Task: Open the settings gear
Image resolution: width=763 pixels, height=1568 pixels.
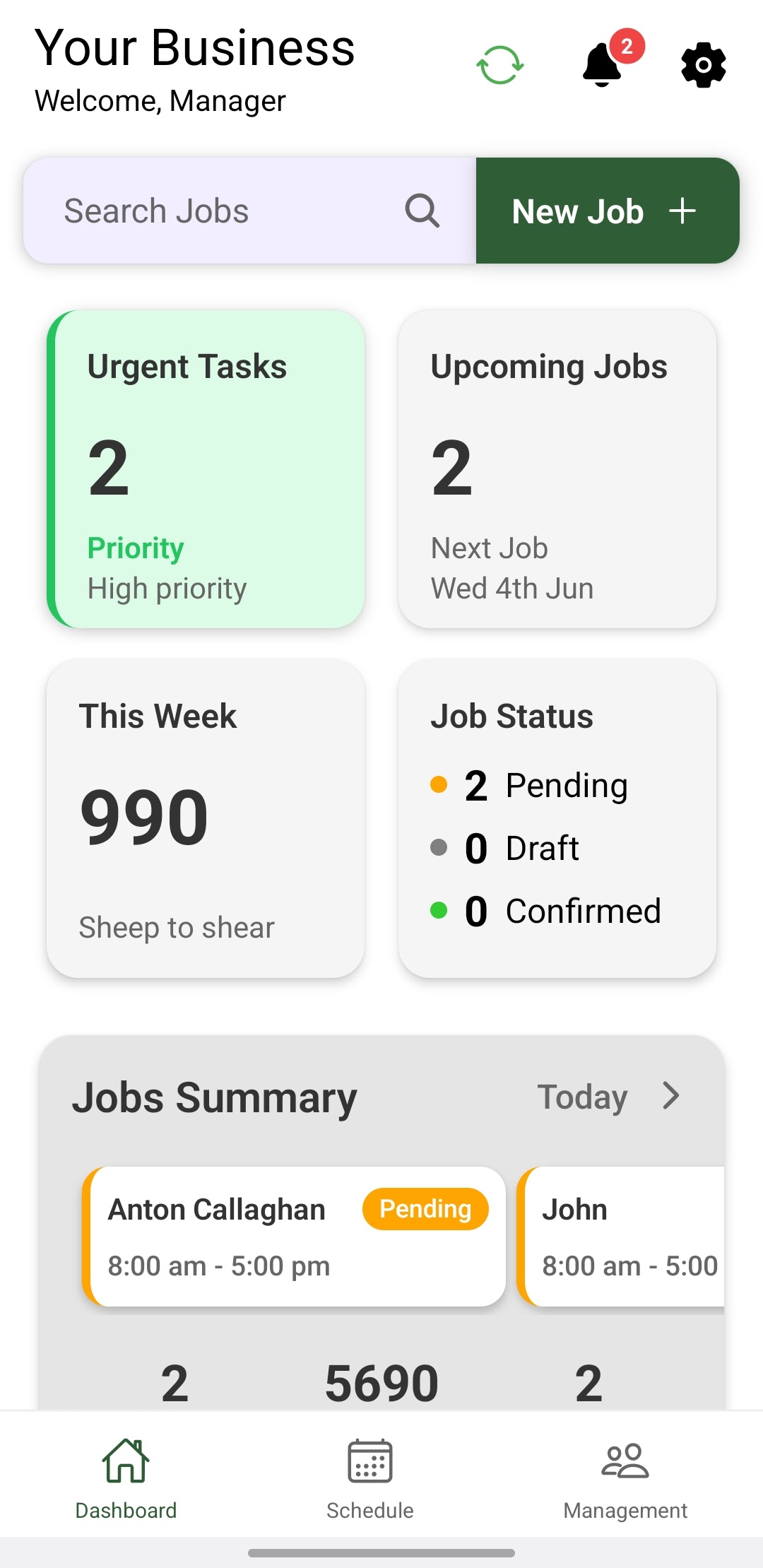Action: pyautogui.click(x=703, y=65)
